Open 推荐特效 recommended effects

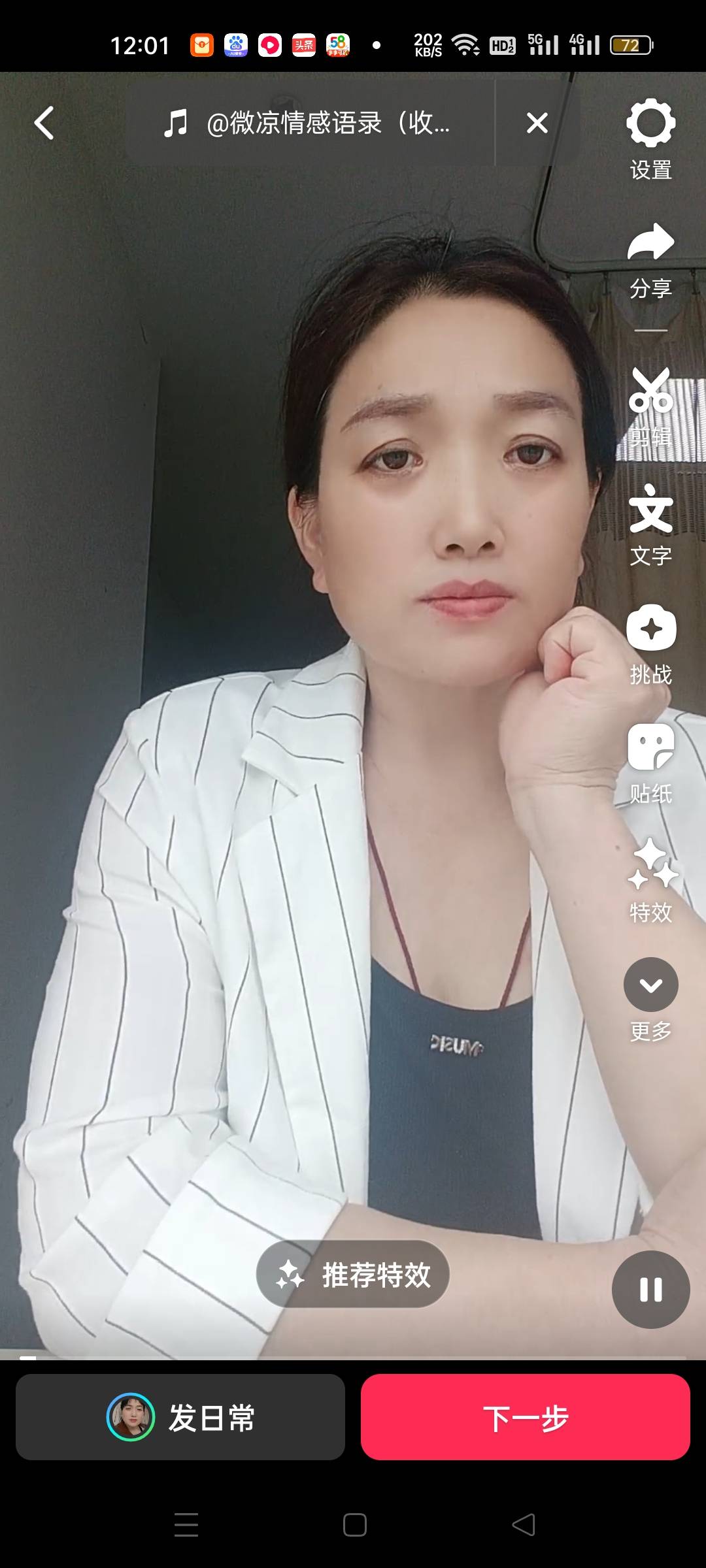tap(353, 1275)
